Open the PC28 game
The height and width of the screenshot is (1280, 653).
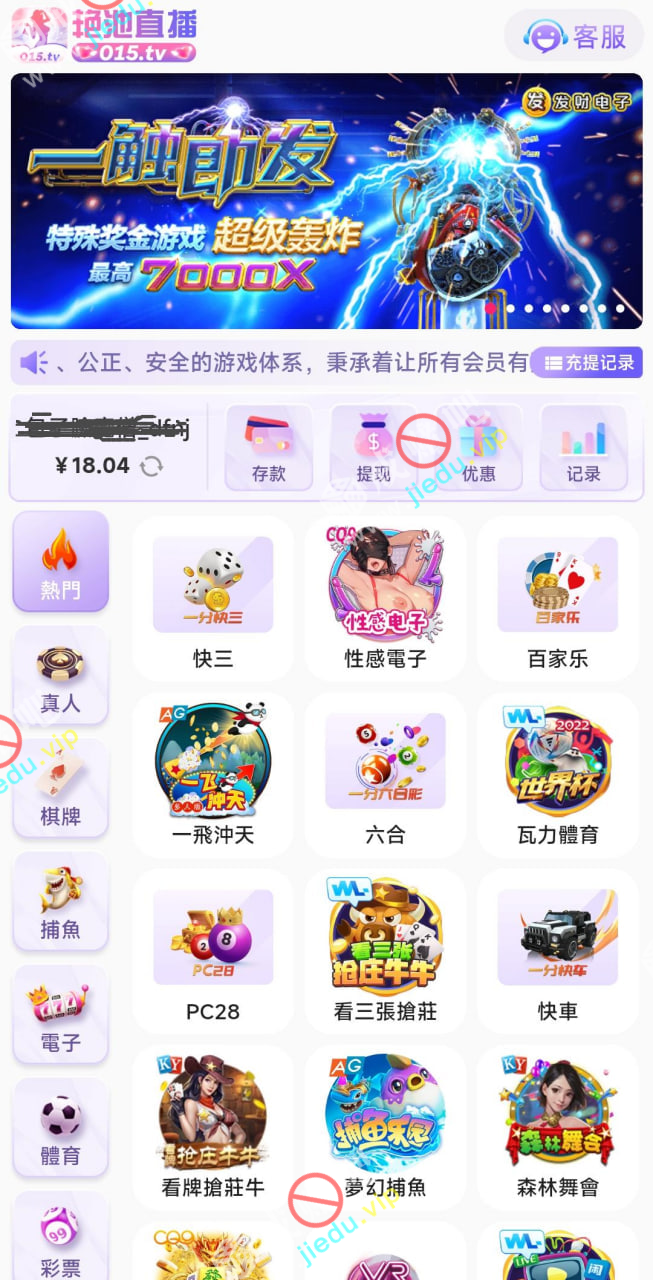213,950
